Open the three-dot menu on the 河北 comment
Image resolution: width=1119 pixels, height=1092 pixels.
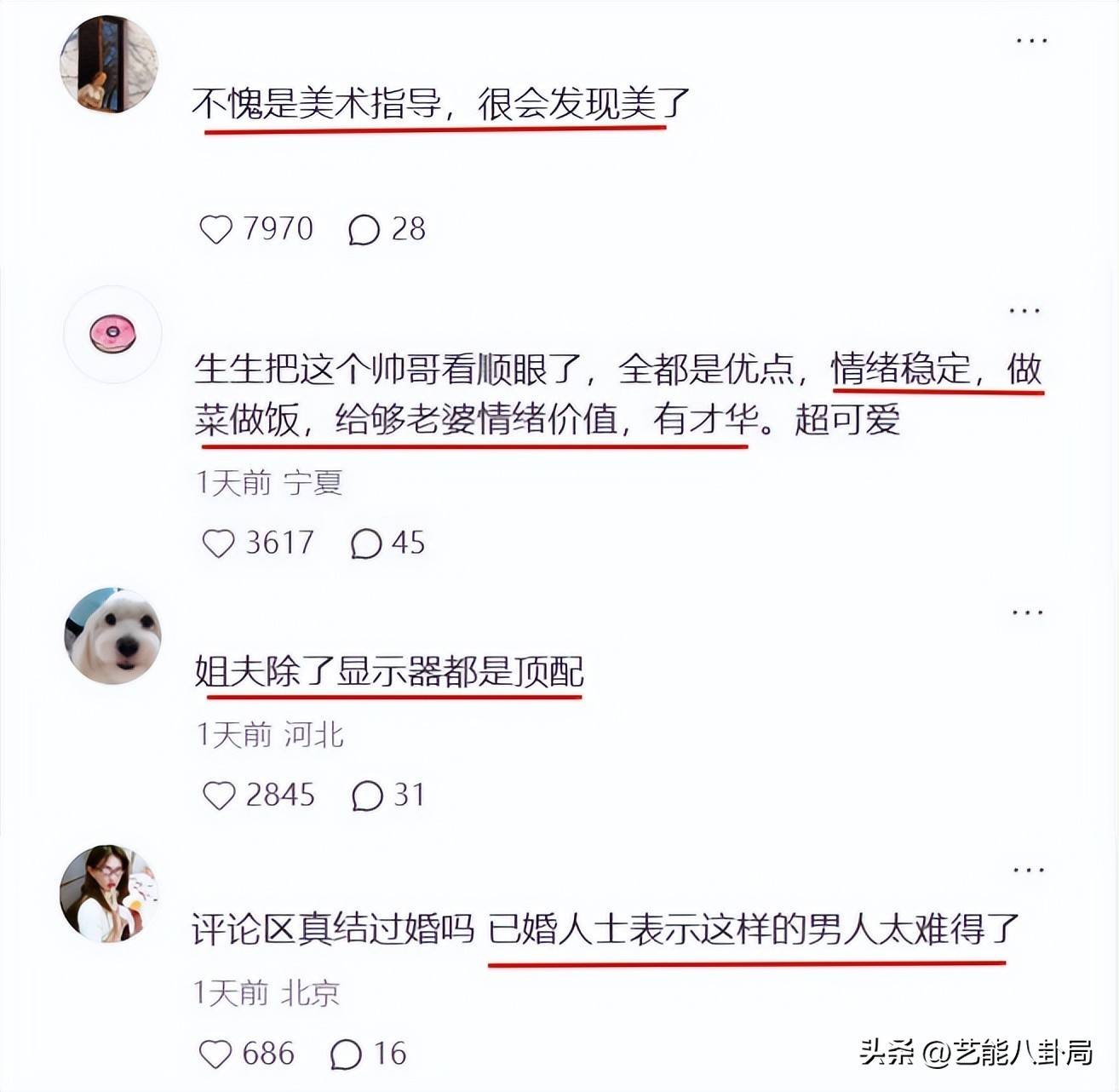click(x=1028, y=612)
